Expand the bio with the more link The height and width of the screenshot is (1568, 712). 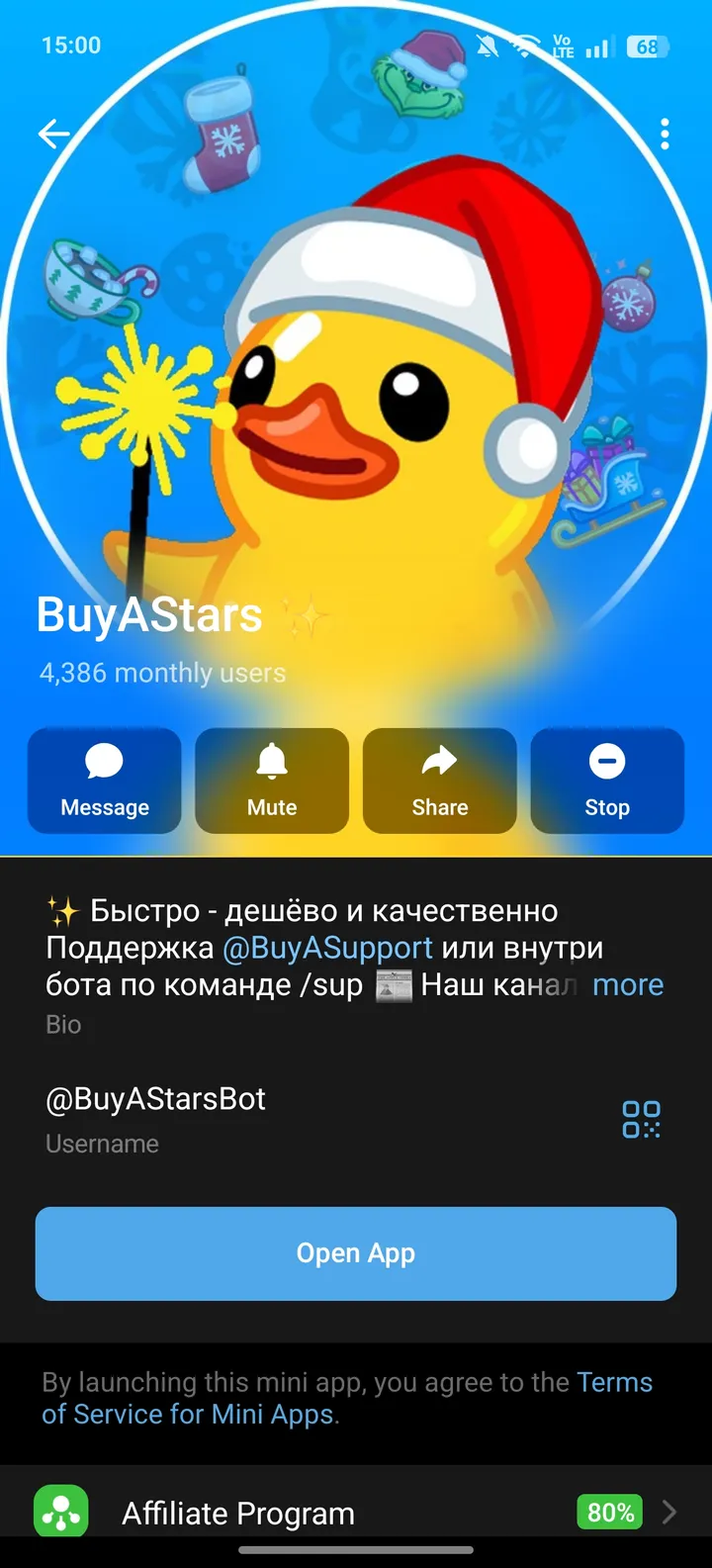point(628,984)
